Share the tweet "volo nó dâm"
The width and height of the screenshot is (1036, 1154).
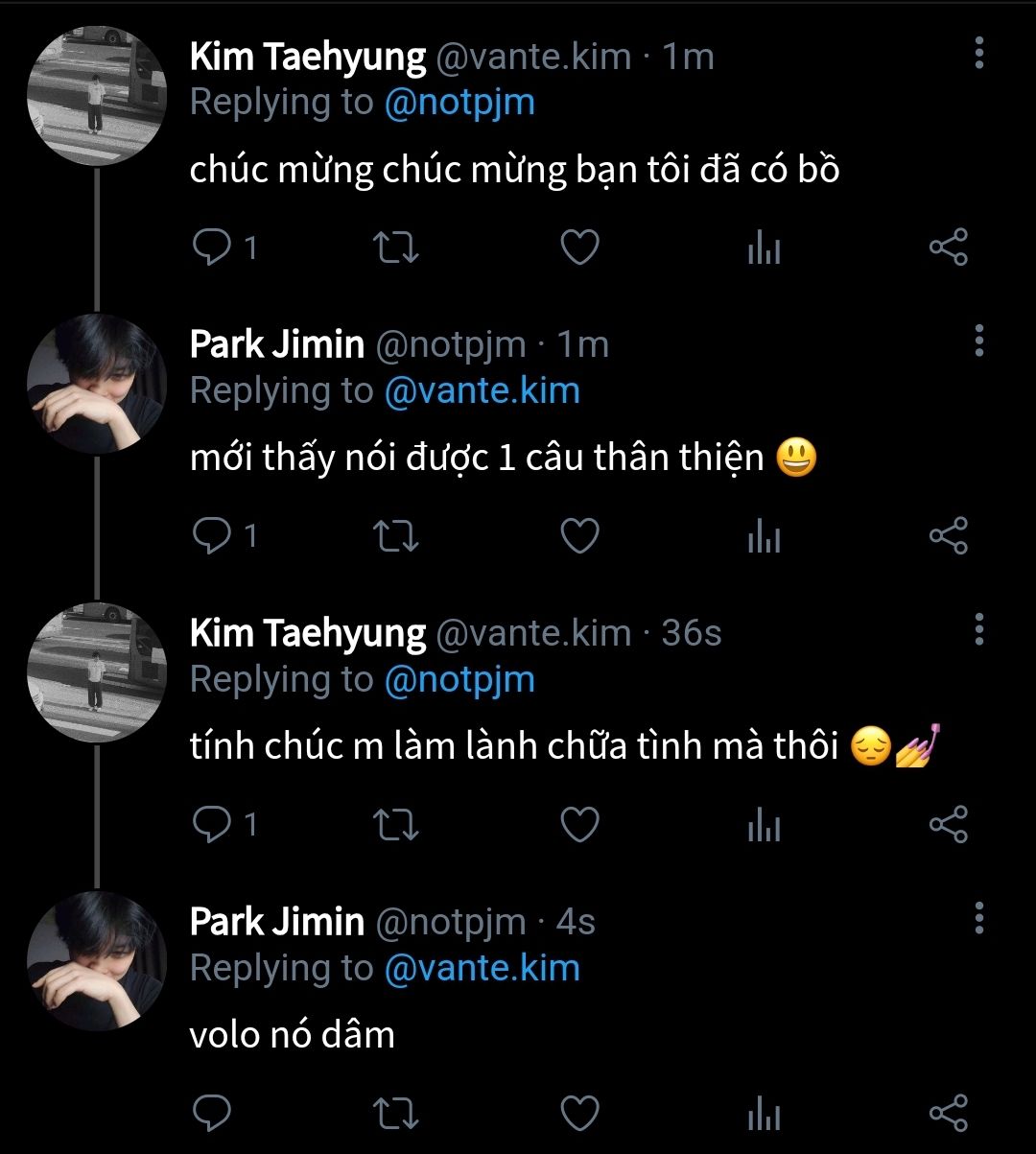pos(949,1113)
